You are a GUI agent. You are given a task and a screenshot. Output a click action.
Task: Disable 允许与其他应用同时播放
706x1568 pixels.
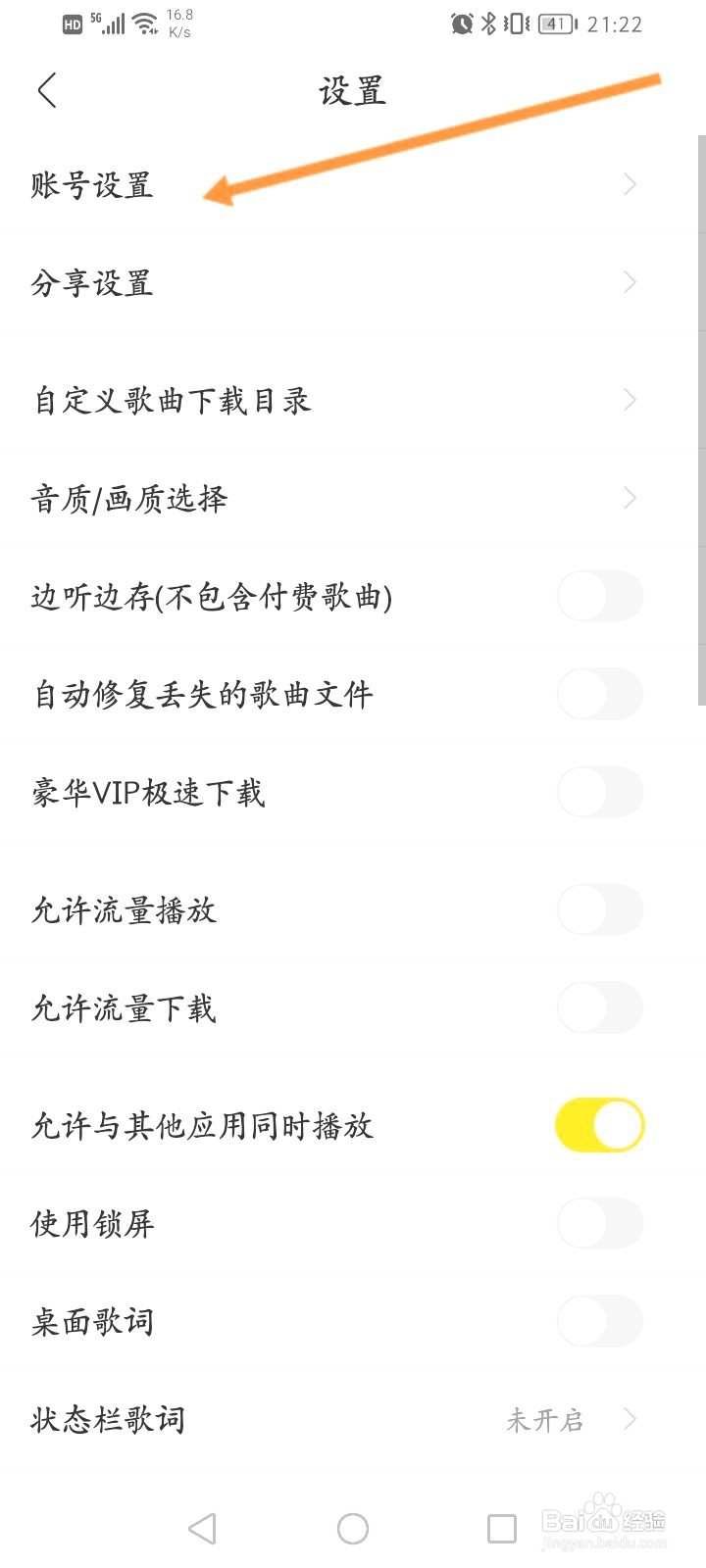pos(600,1125)
